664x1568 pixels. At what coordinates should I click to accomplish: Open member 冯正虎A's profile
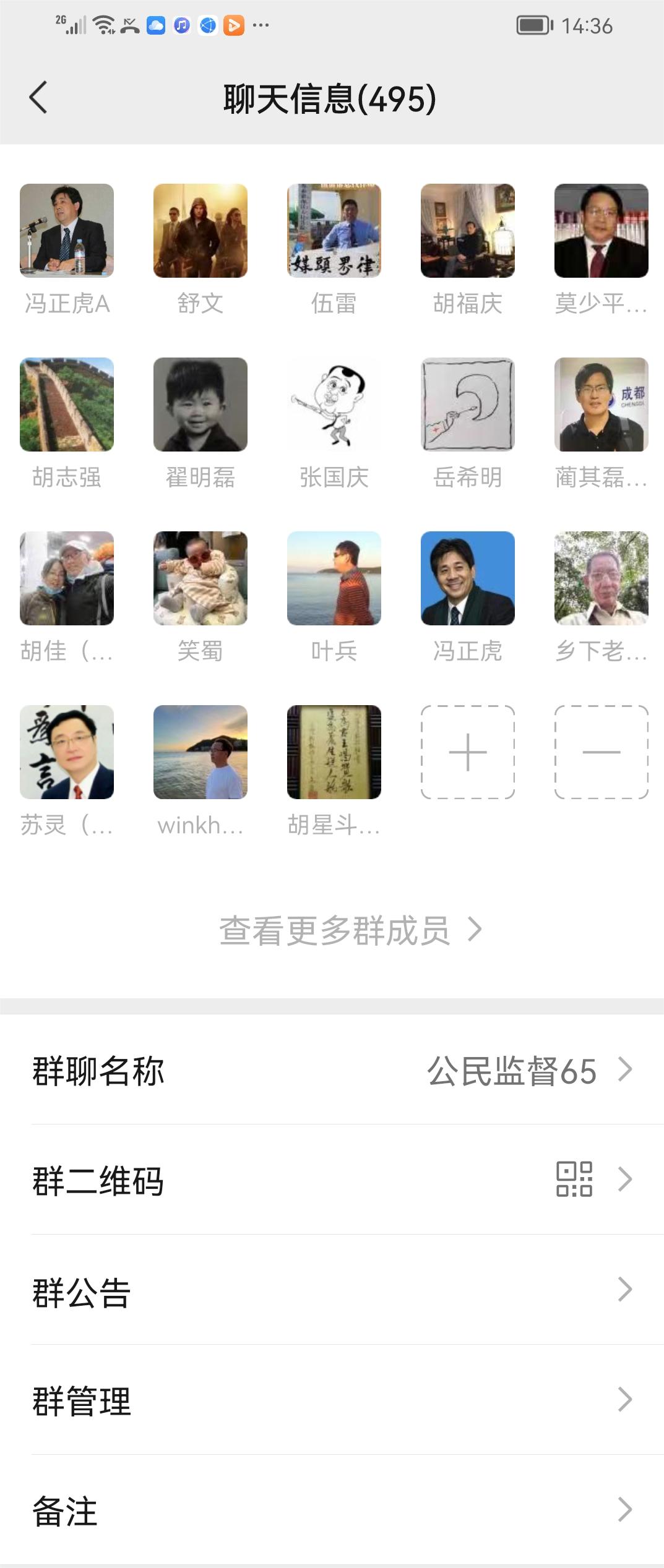[x=67, y=231]
